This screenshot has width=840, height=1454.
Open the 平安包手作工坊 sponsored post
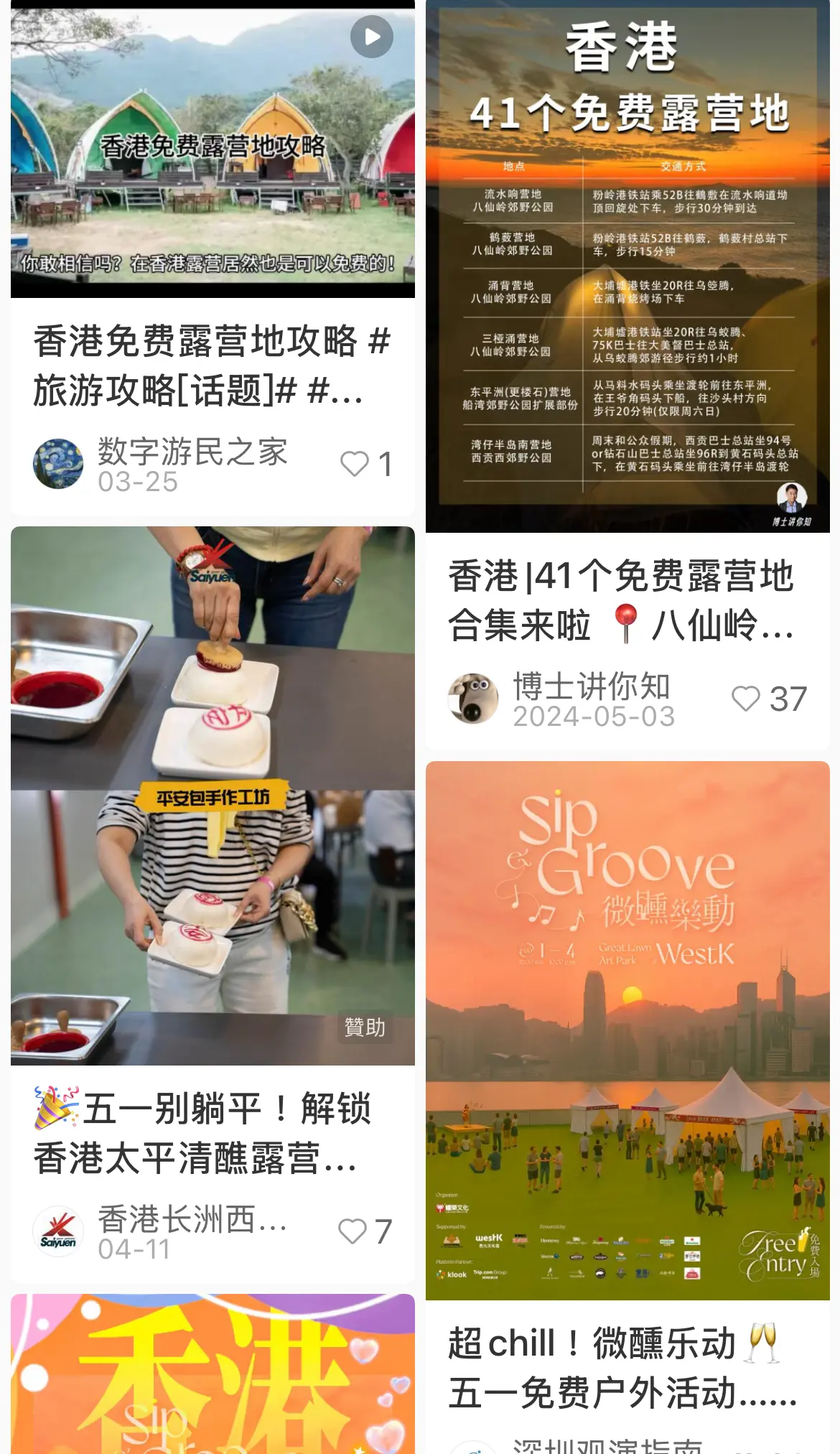click(213, 796)
